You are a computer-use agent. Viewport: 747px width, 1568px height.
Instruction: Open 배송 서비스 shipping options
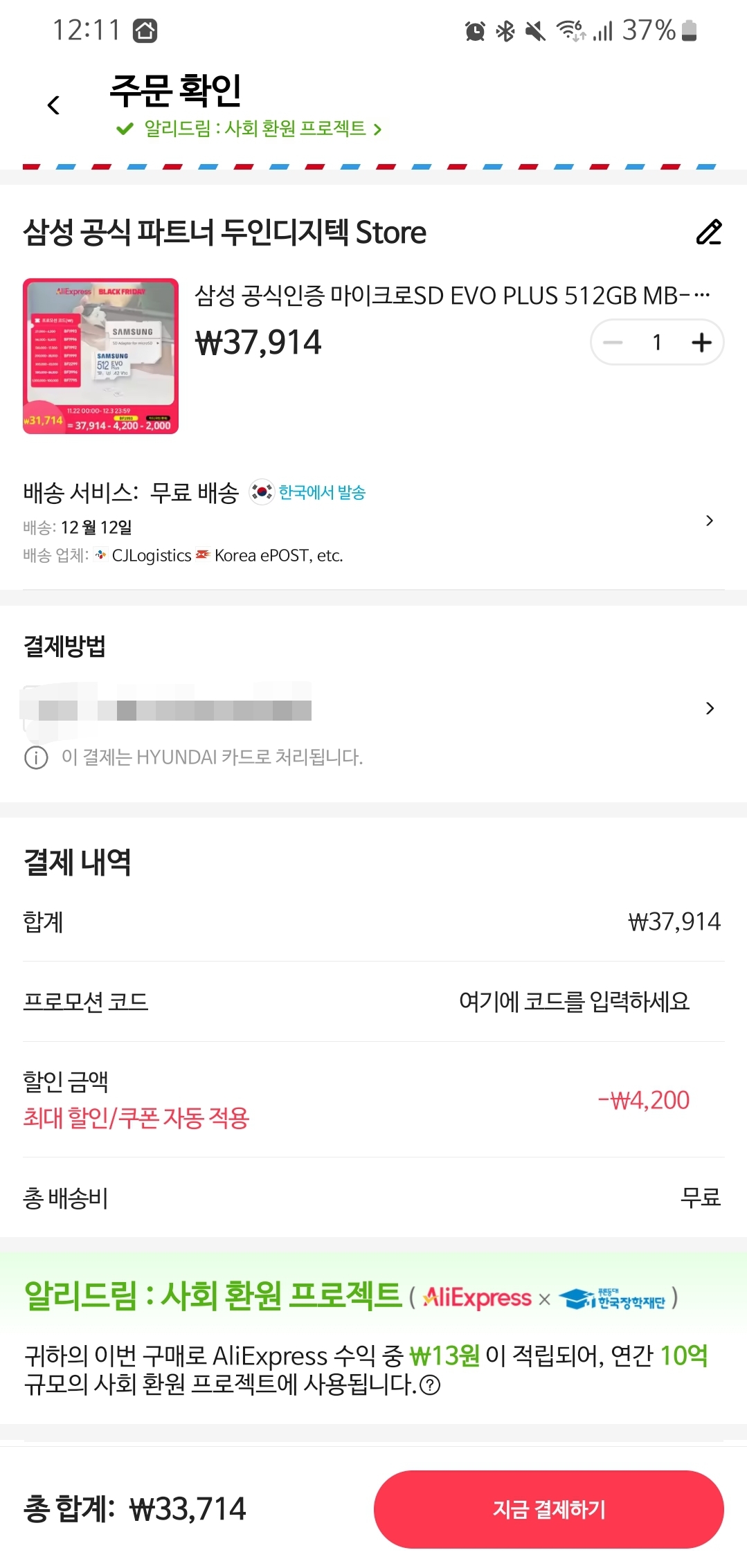[708, 521]
